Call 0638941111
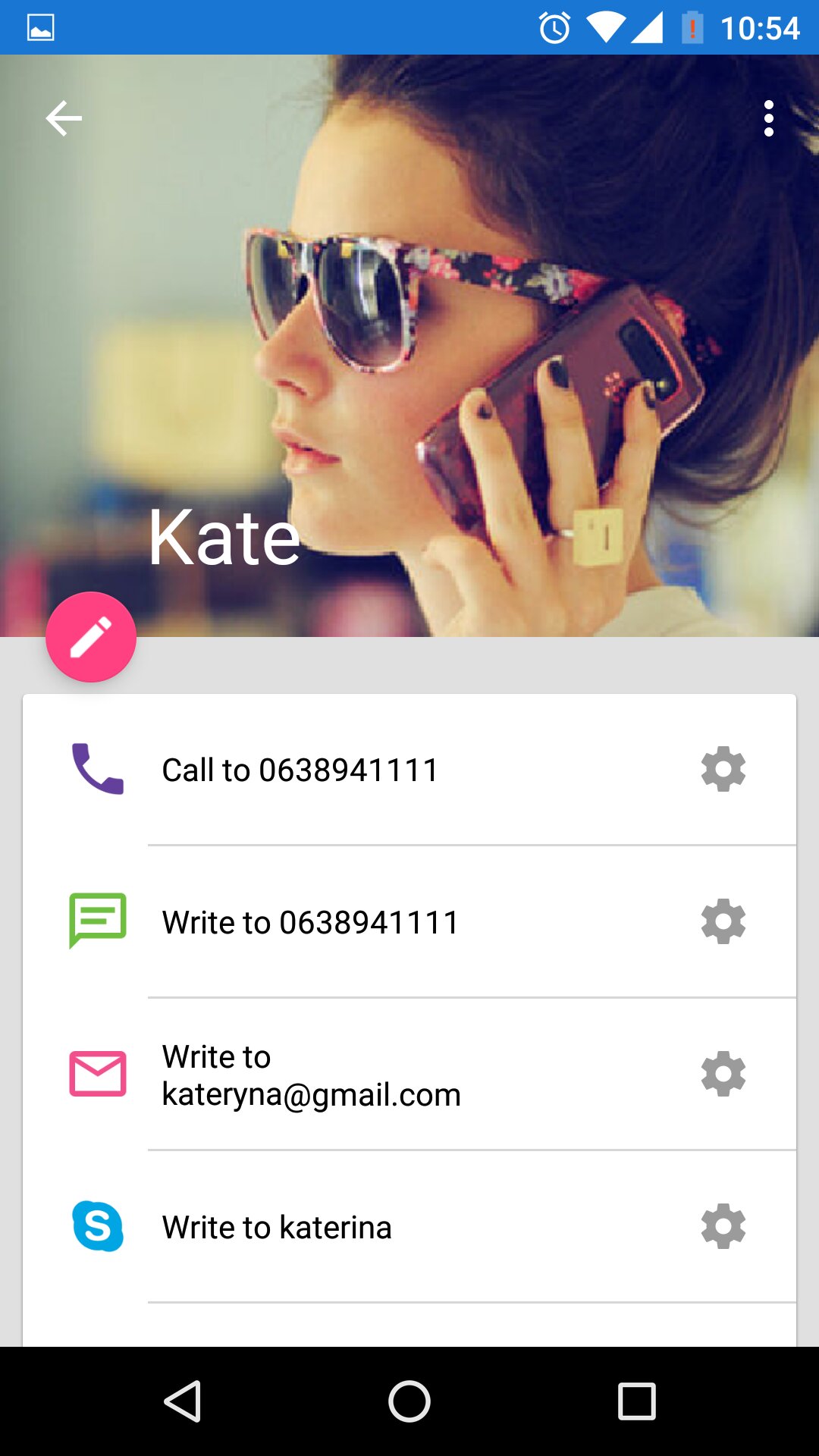 point(300,770)
